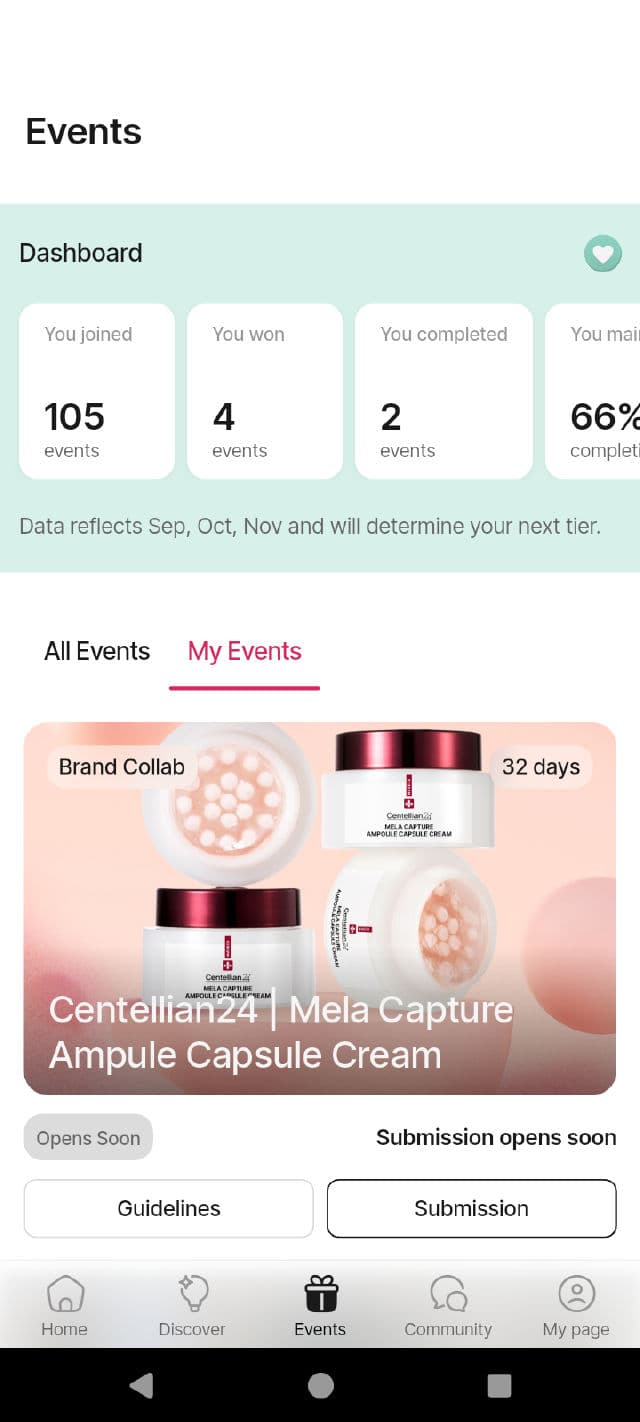Tap the heart icon in the Dashboard
The image size is (640, 1422).
(x=602, y=254)
